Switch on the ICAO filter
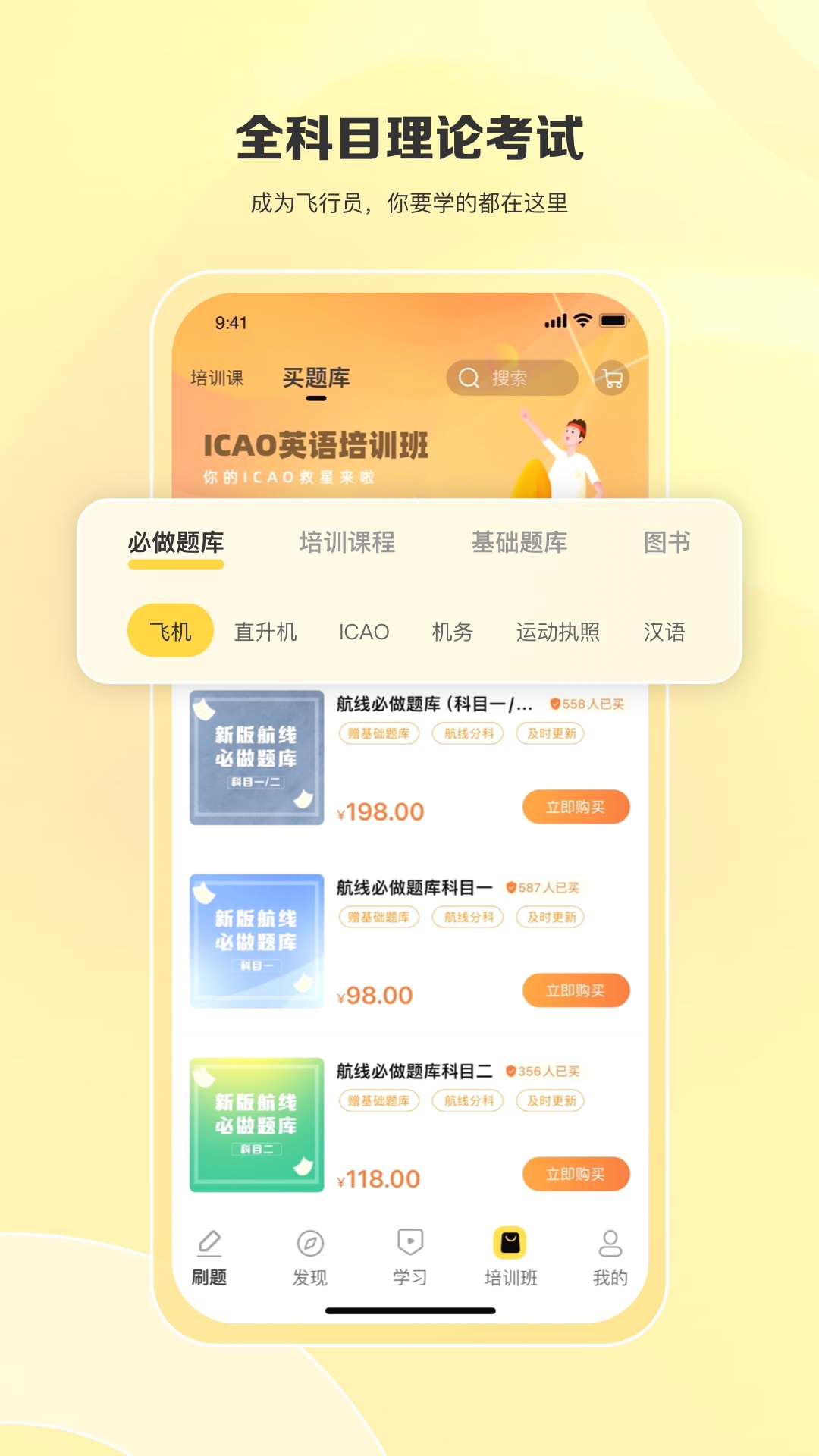 click(x=364, y=631)
